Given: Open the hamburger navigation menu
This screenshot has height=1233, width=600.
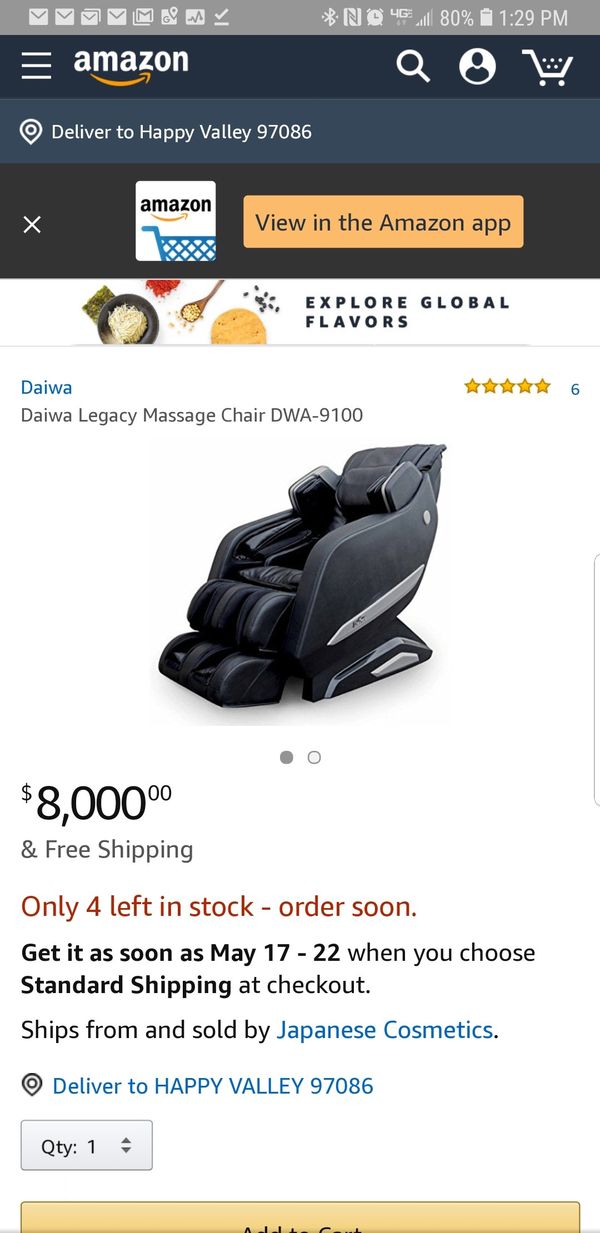Looking at the screenshot, I should [x=36, y=66].
